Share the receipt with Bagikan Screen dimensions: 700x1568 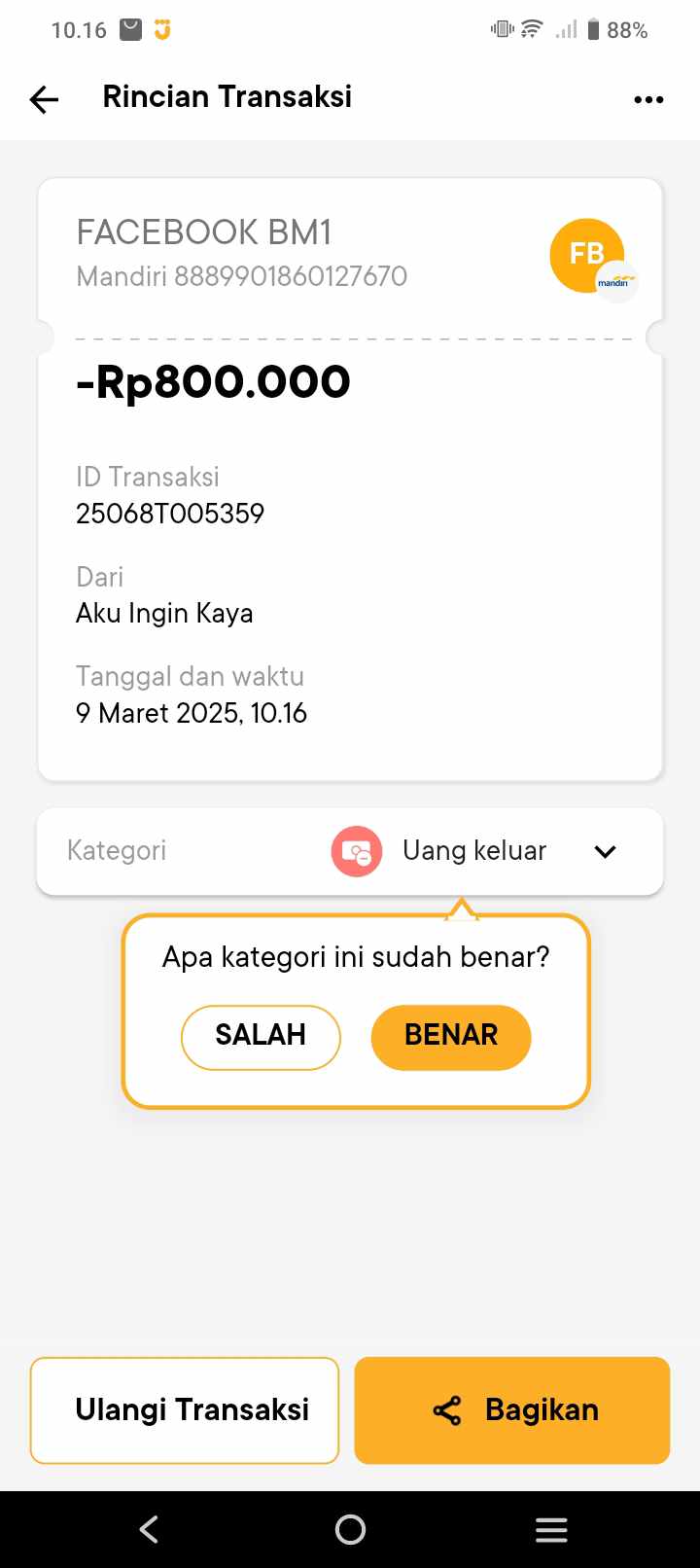[512, 1410]
